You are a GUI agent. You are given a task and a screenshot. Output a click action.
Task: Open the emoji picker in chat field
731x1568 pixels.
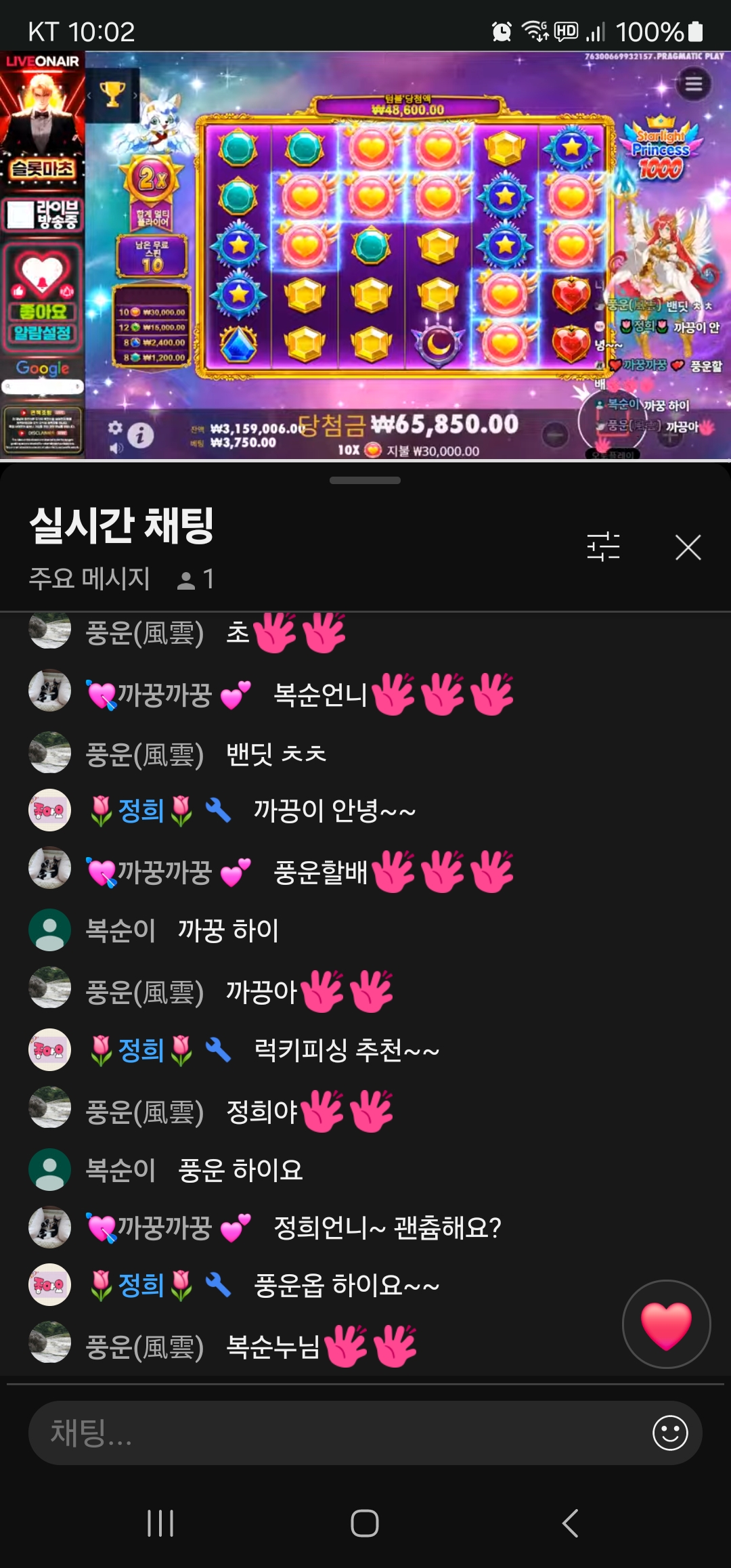point(670,1433)
